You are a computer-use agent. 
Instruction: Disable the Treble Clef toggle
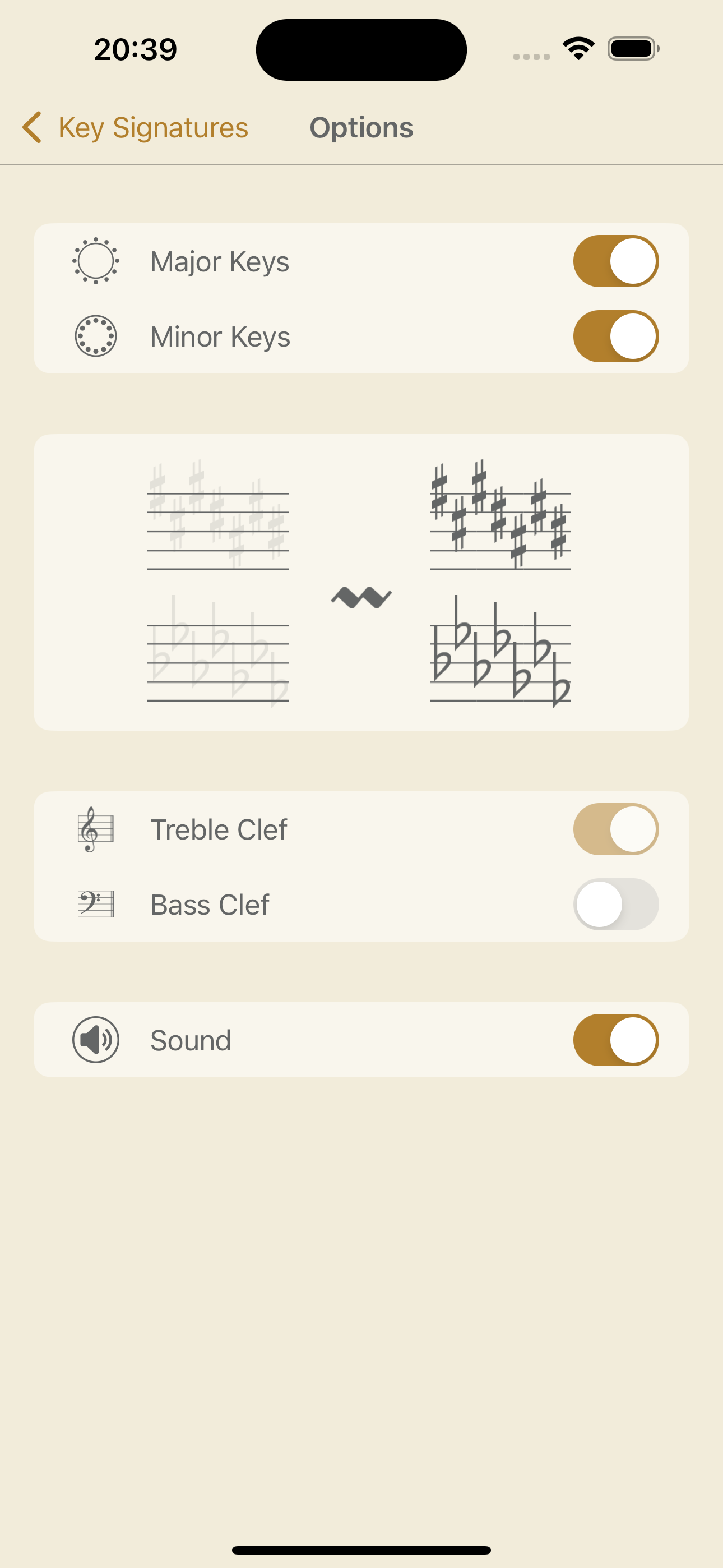pyautogui.click(x=616, y=829)
